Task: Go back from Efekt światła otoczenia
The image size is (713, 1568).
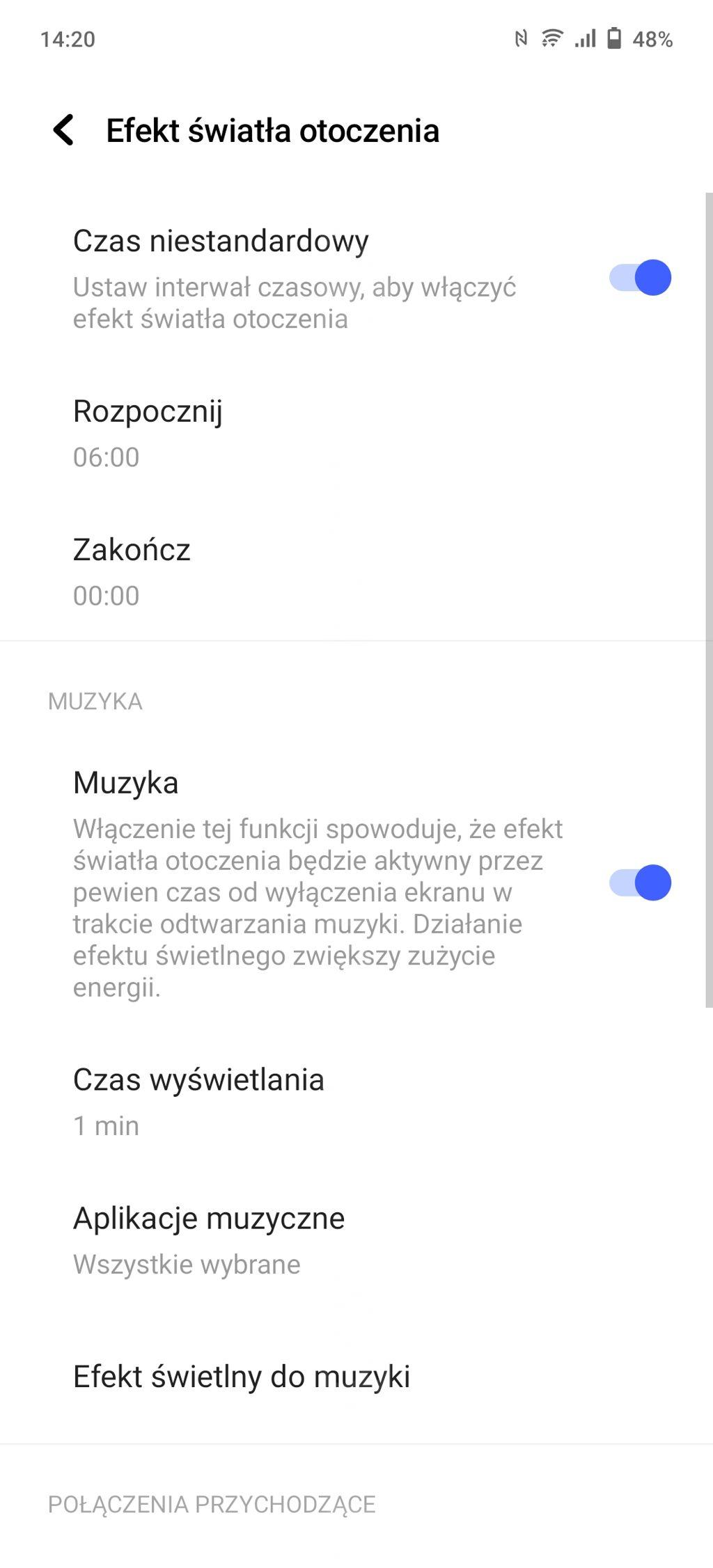Action: (64, 130)
